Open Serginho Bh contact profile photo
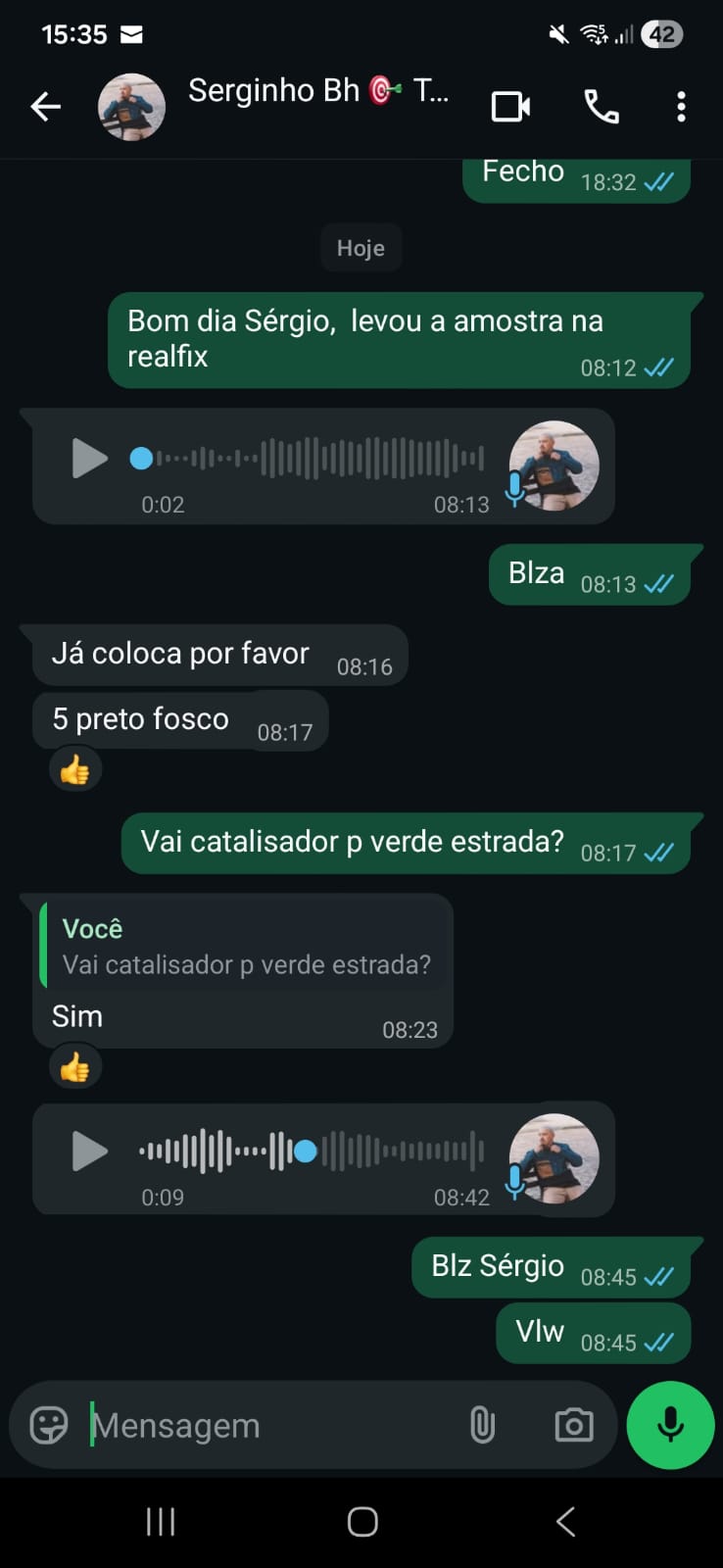 [x=131, y=106]
